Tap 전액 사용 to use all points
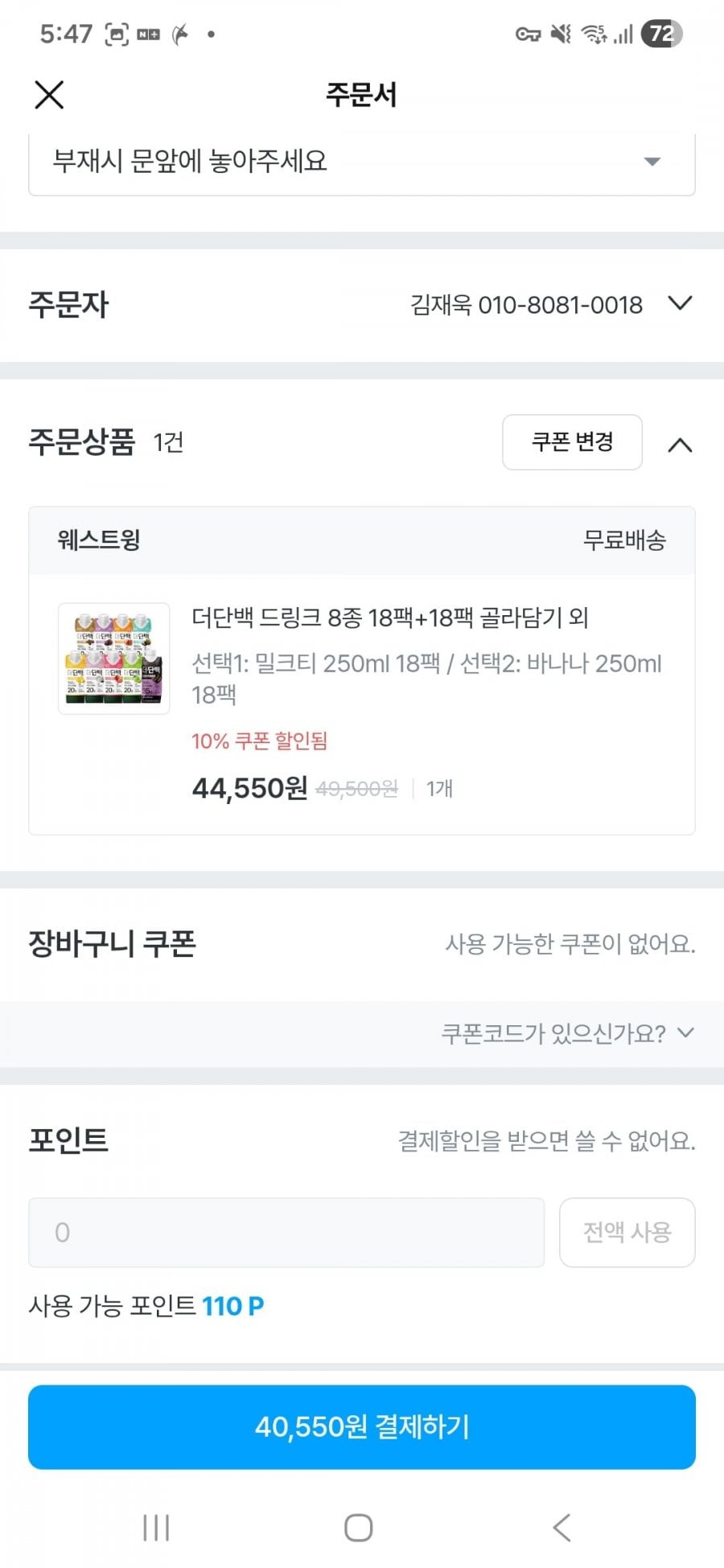This screenshot has height=1568, width=724. coord(627,1232)
